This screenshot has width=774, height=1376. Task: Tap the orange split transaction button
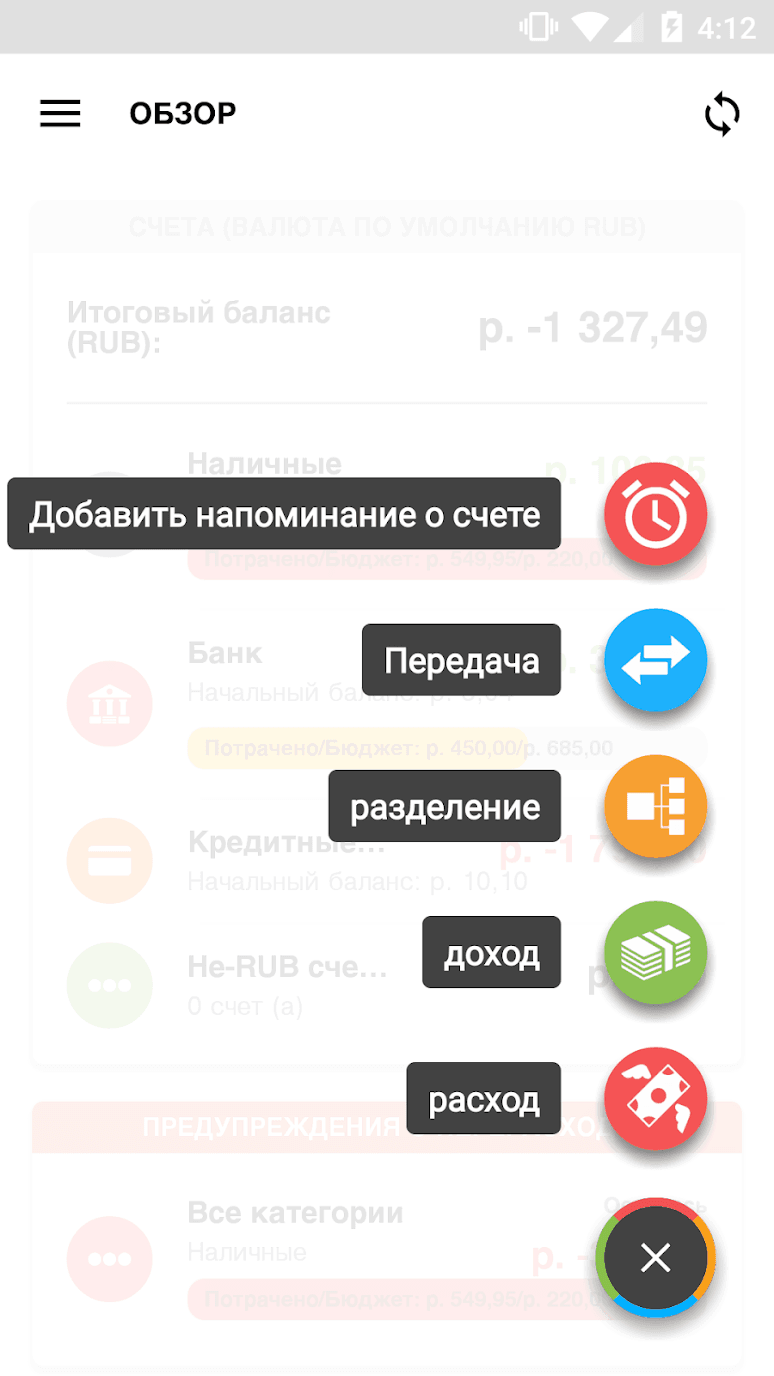(x=655, y=806)
